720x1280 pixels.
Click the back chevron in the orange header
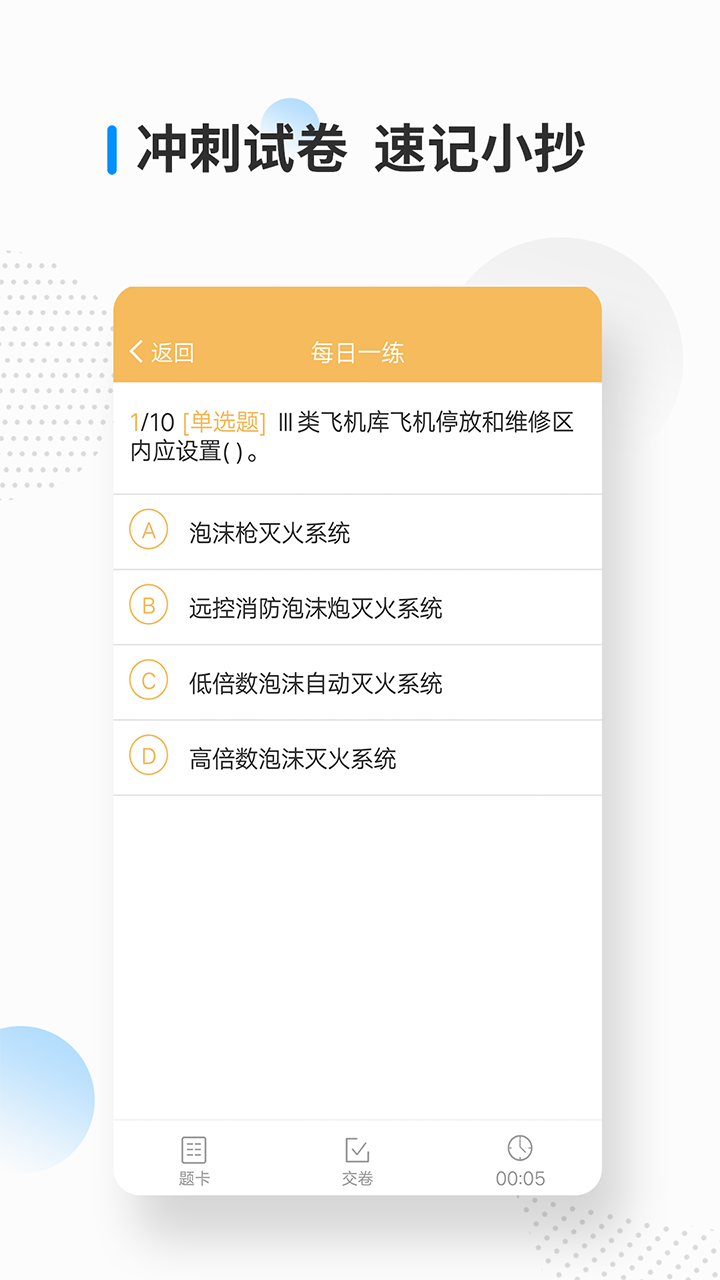pyautogui.click(x=137, y=352)
